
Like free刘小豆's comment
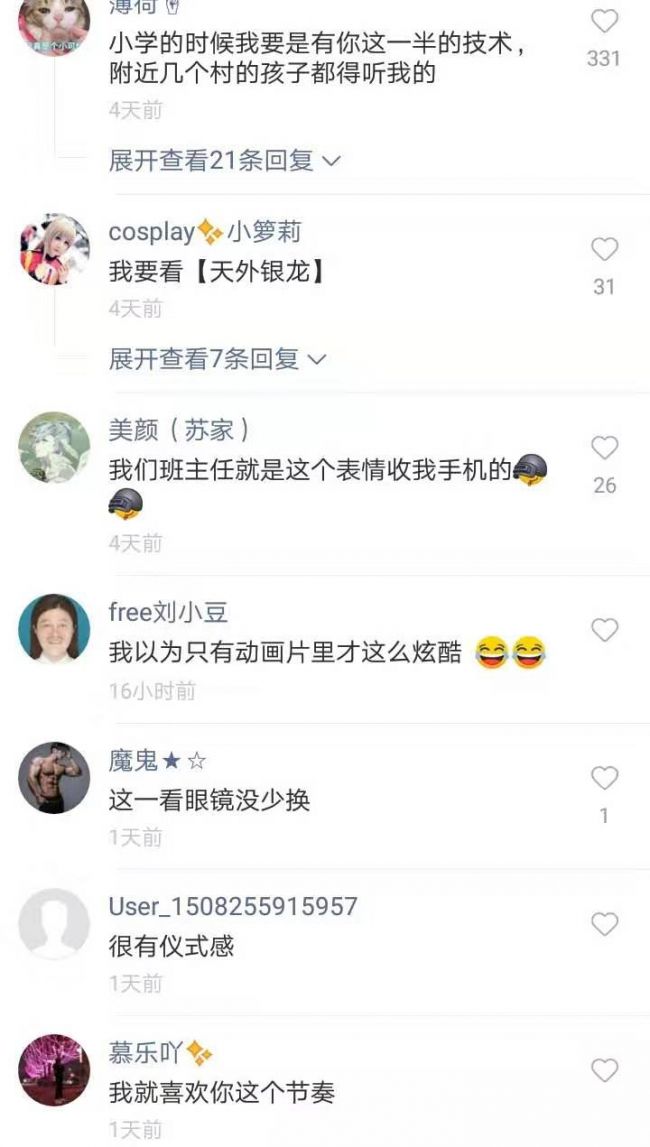pos(604,630)
